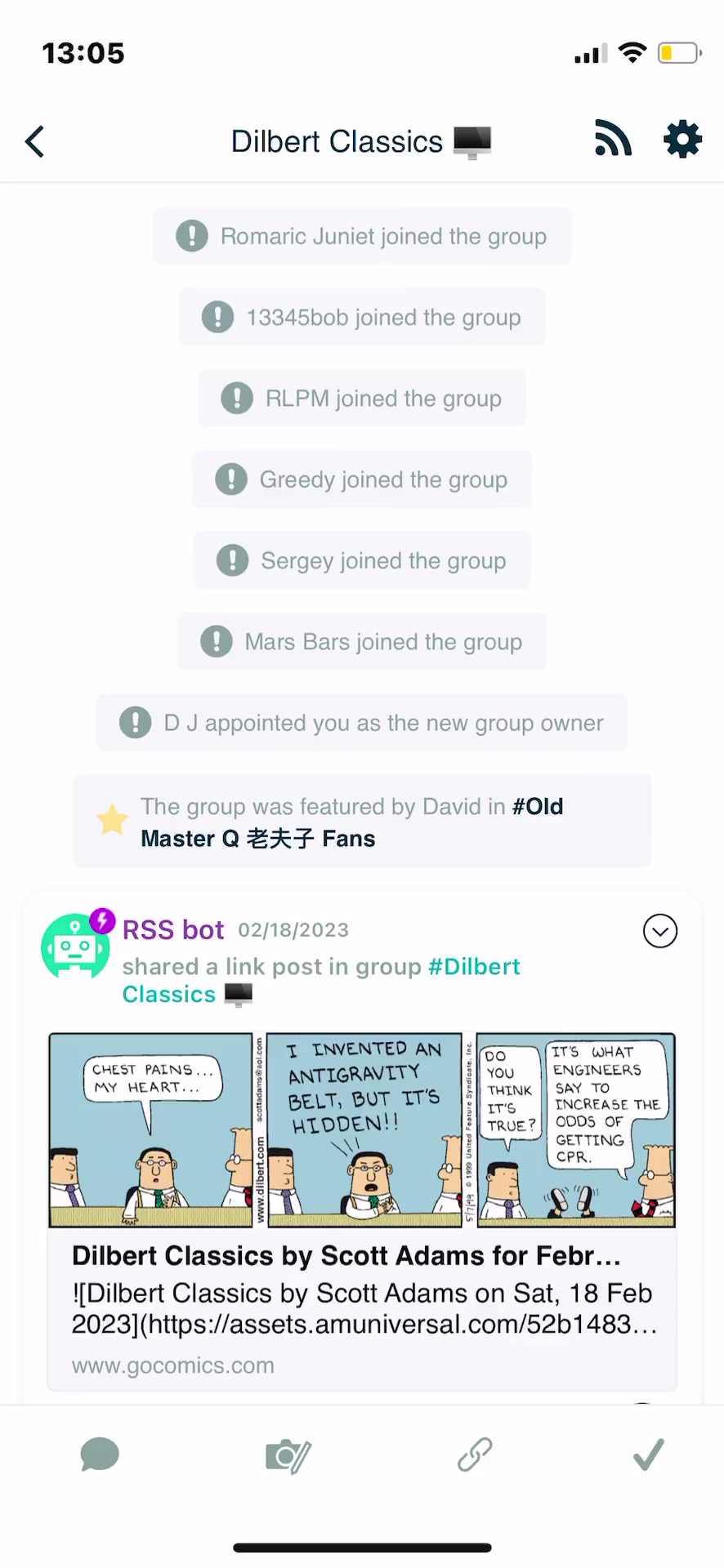This screenshot has height=1568, width=724.
Task: Open group settings gear
Action: tap(682, 139)
